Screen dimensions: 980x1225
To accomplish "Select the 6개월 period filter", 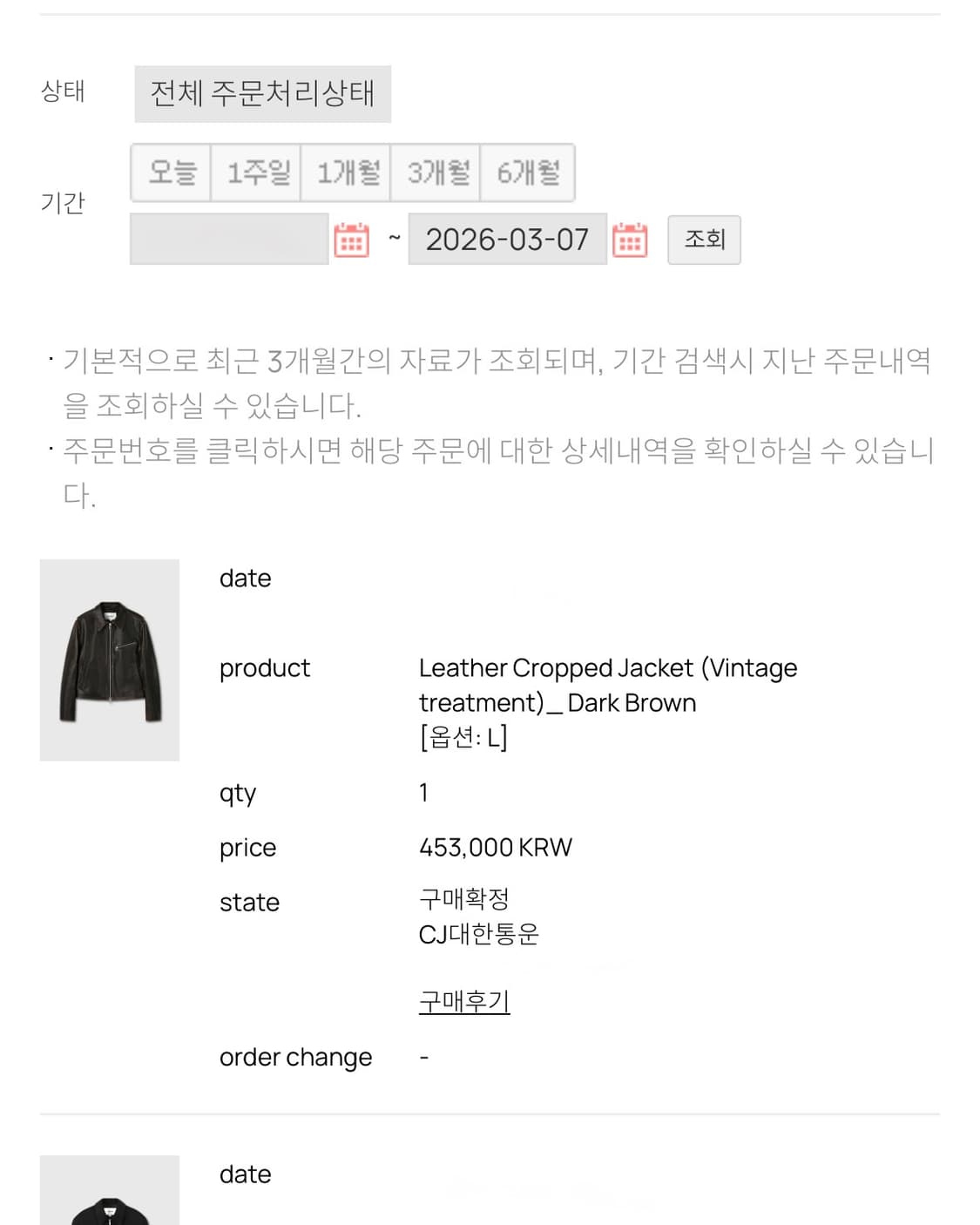I will click(x=530, y=171).
